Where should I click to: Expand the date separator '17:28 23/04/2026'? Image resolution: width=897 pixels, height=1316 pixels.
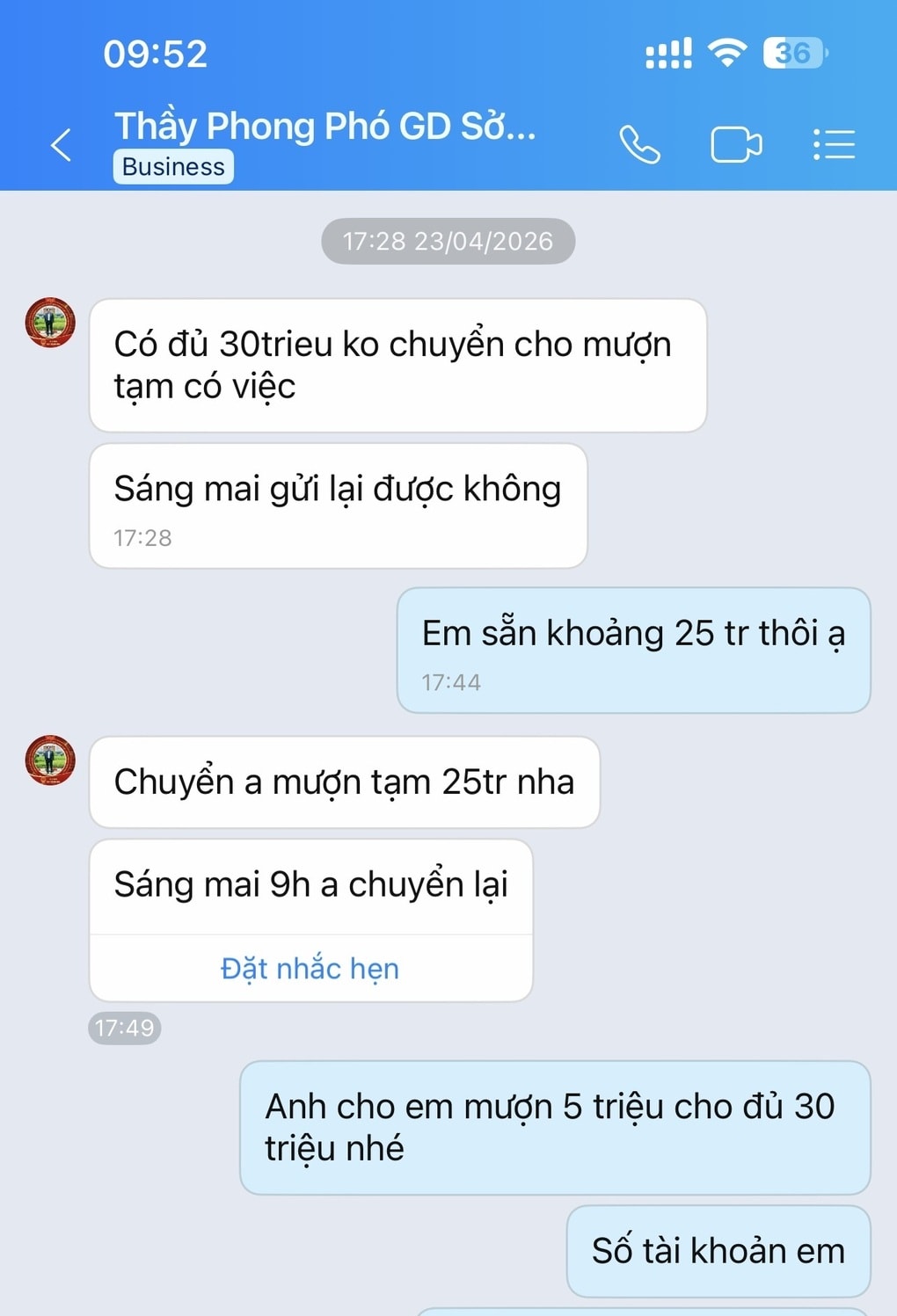(448, 239)
